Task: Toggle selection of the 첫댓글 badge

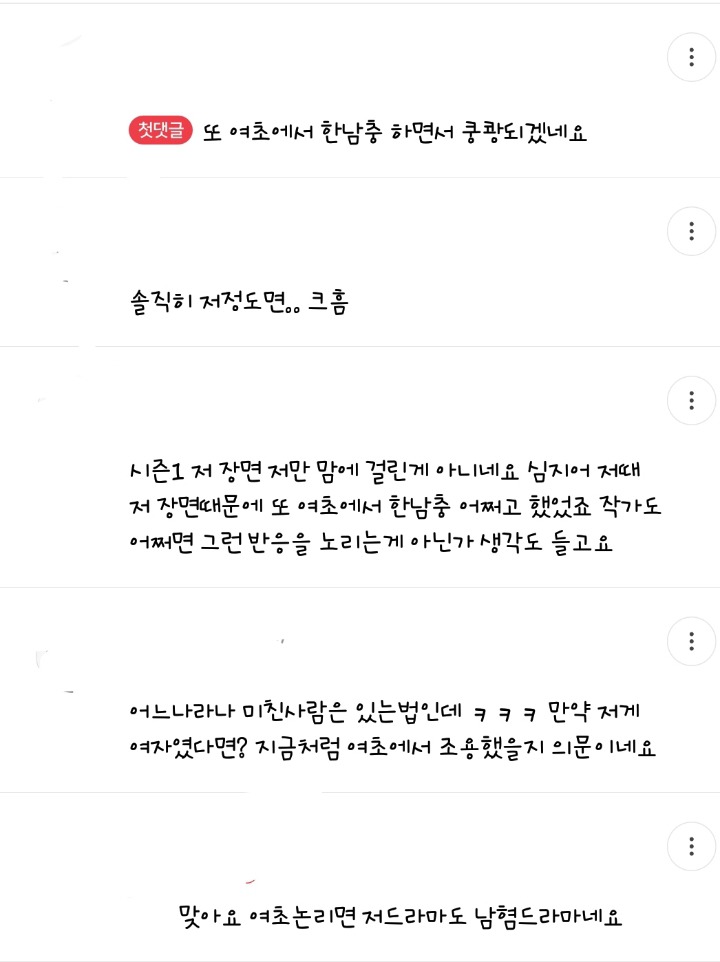Action: pos(160,130)
